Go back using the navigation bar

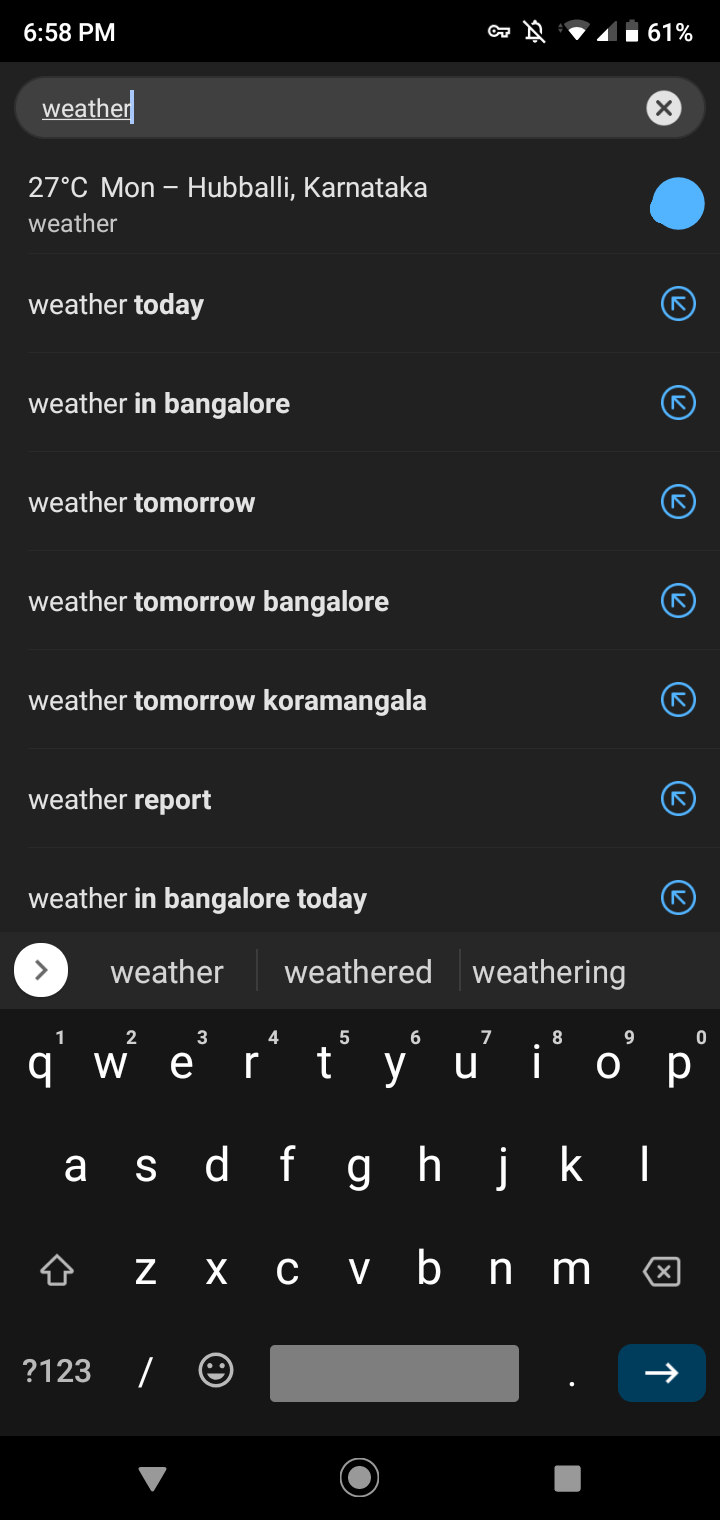pyautogui.click(x=152, y=1478)
